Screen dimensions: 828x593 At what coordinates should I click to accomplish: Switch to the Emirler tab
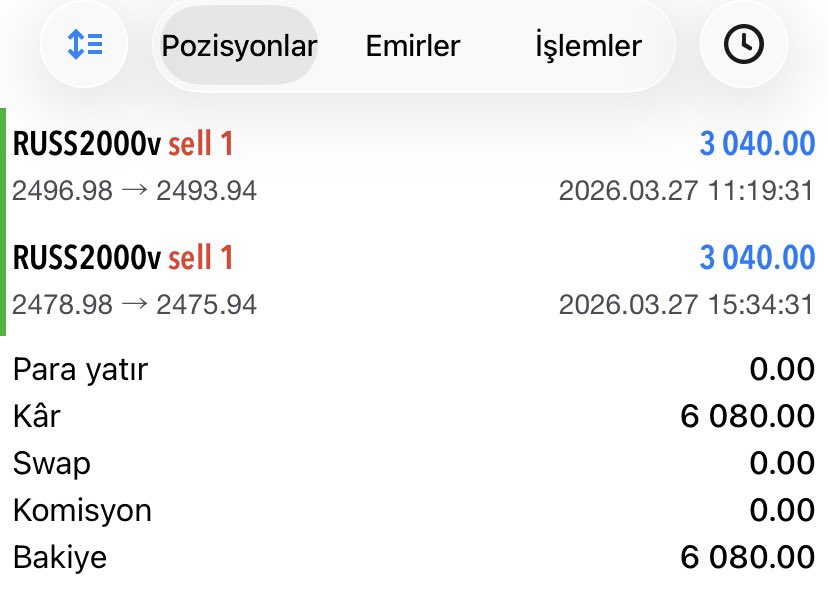413,46
